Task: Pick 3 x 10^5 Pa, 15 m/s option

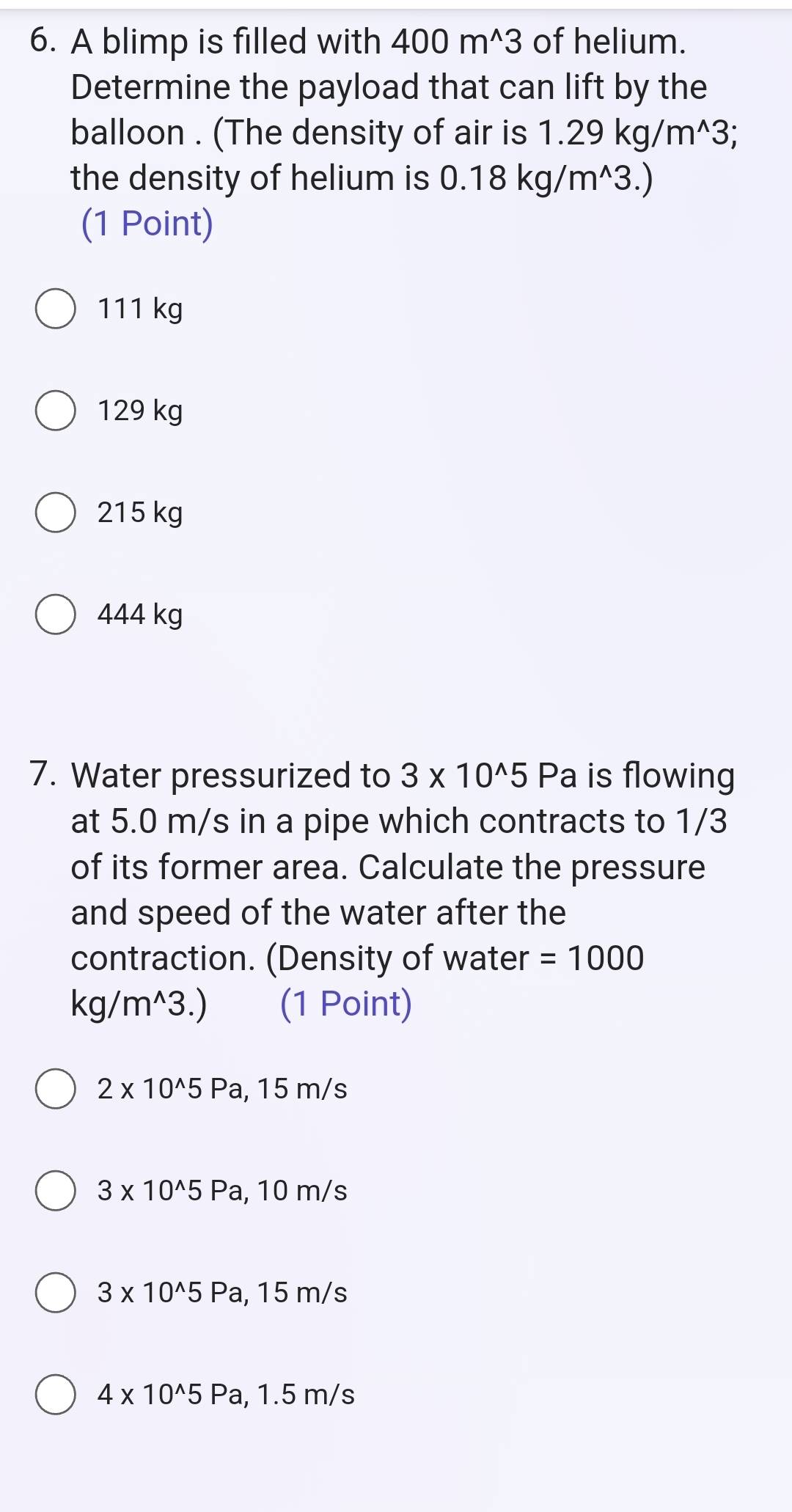Action: click(x=55, y=1293)
